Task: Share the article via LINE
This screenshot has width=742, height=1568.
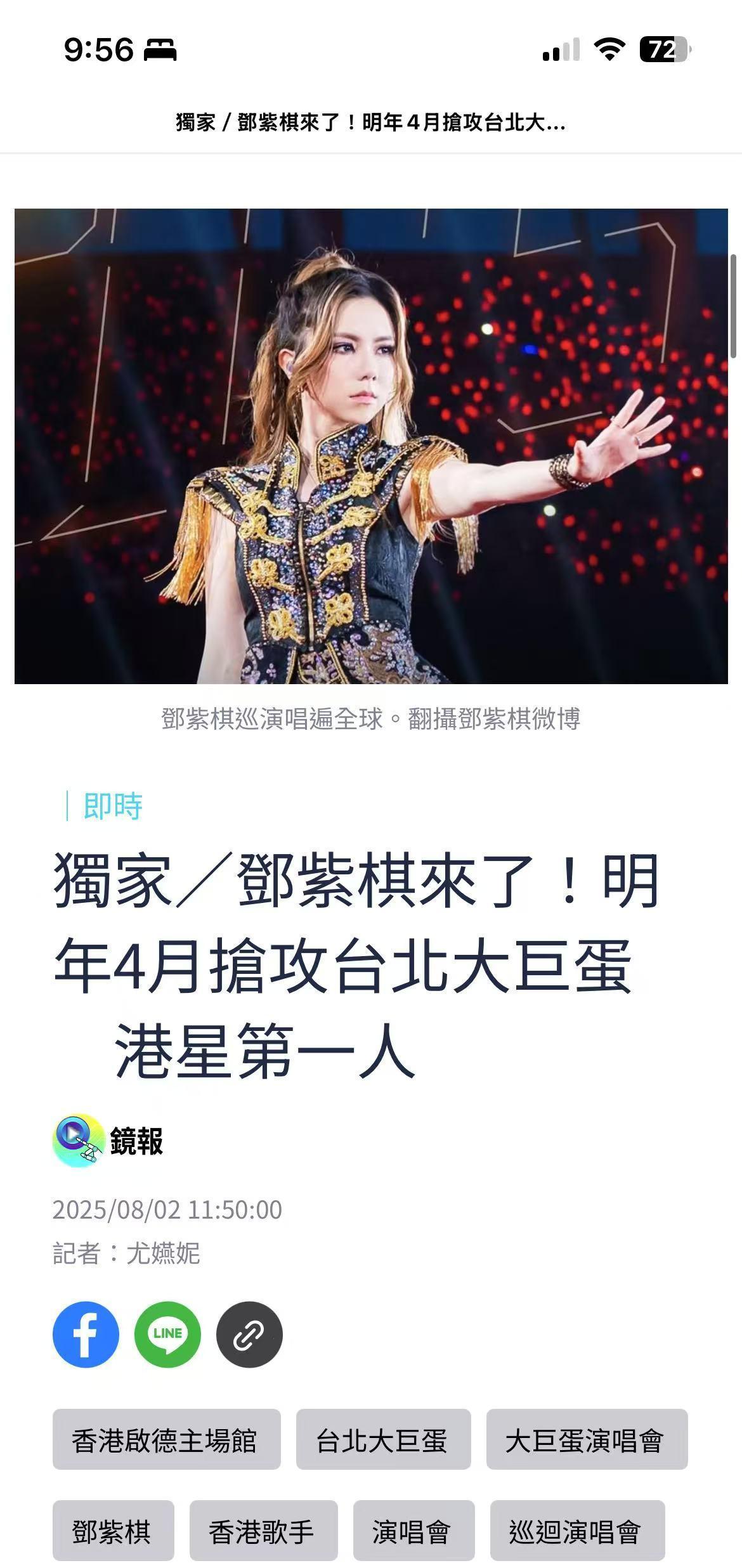Action: point(167,1334)
